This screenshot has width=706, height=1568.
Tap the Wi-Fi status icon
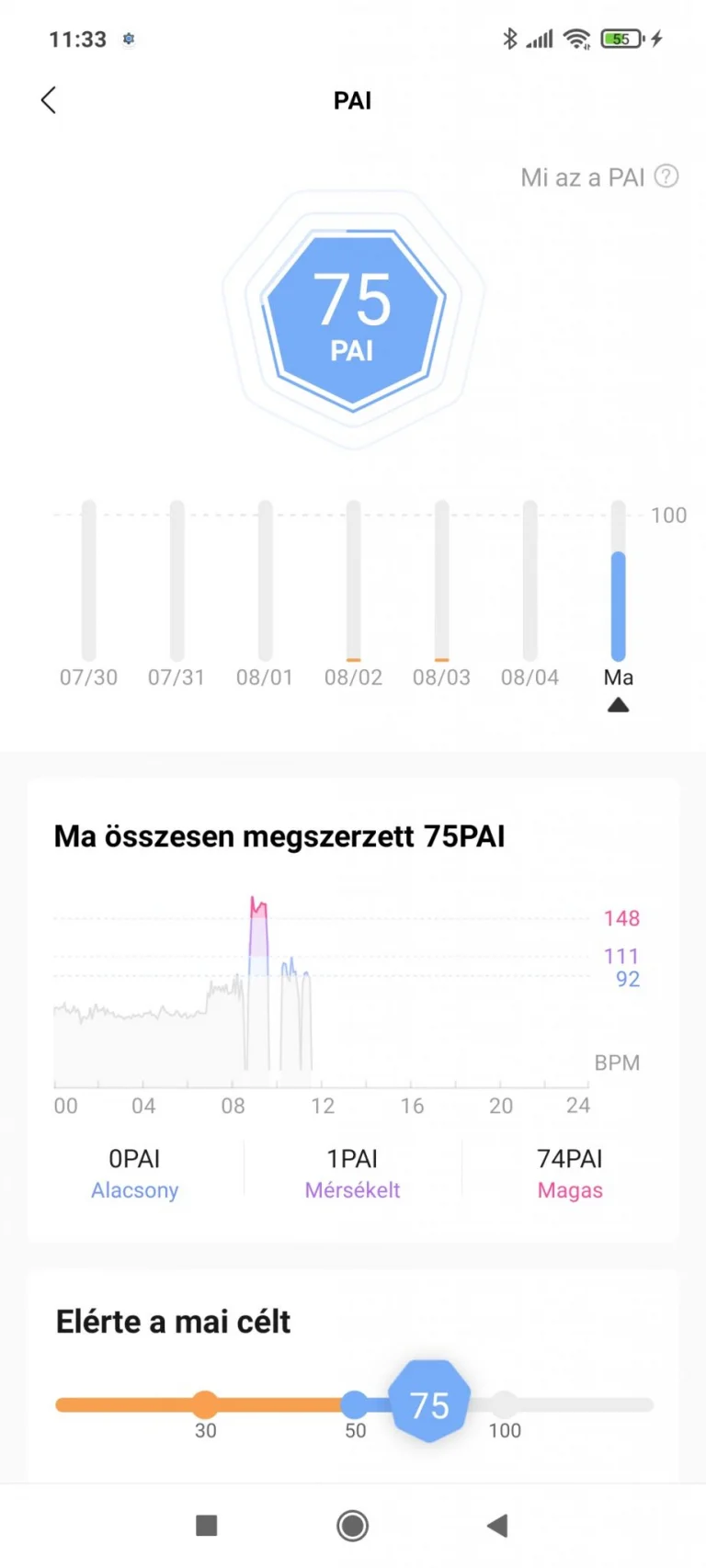577,39
